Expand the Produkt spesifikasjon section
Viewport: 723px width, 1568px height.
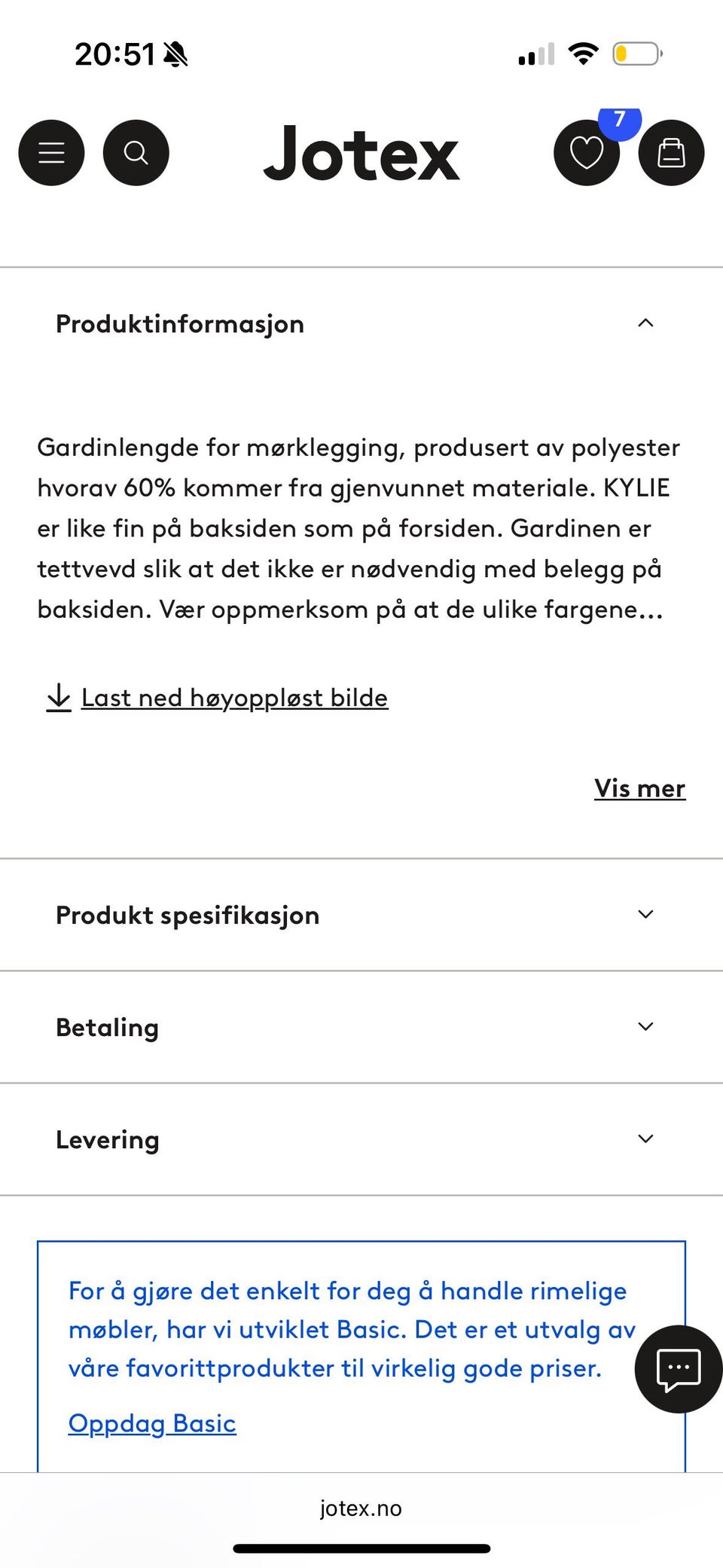[x=645, y=914]
